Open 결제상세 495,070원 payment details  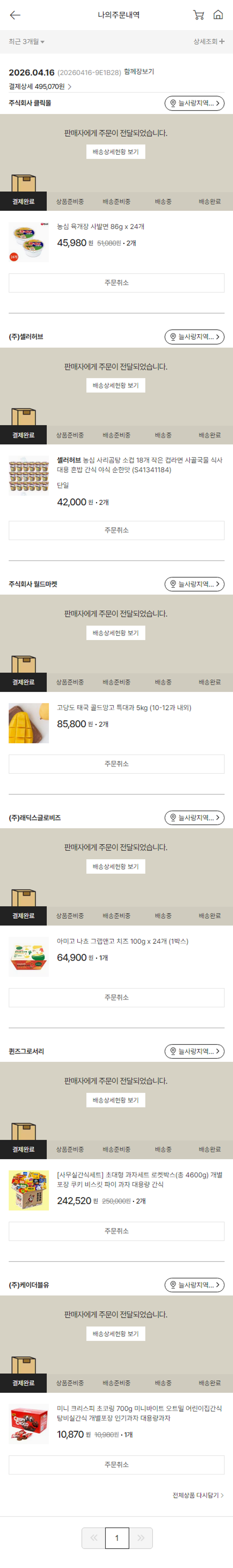tap(40, 87)
